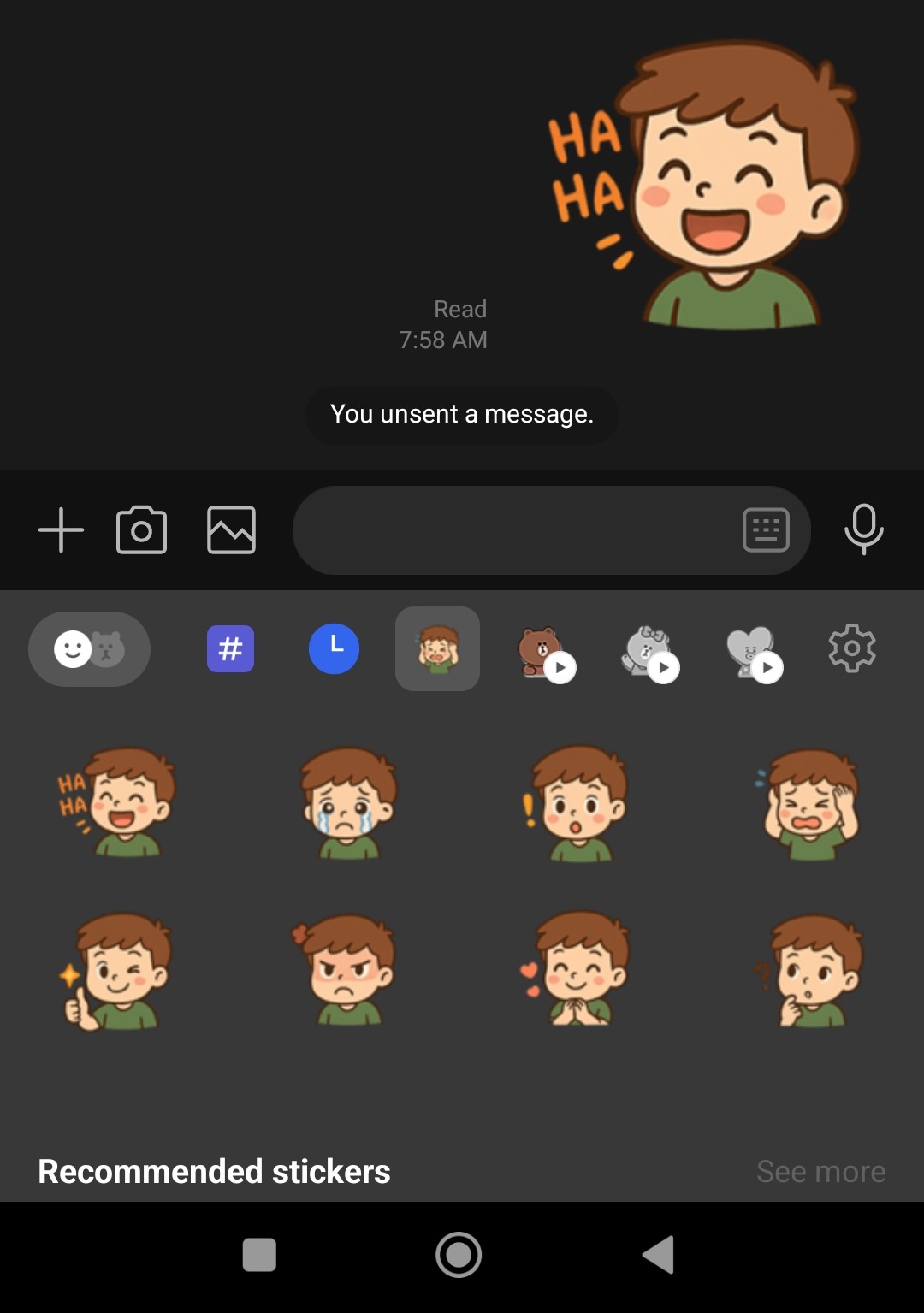Open the camera to take a photo

coord(141,530)
